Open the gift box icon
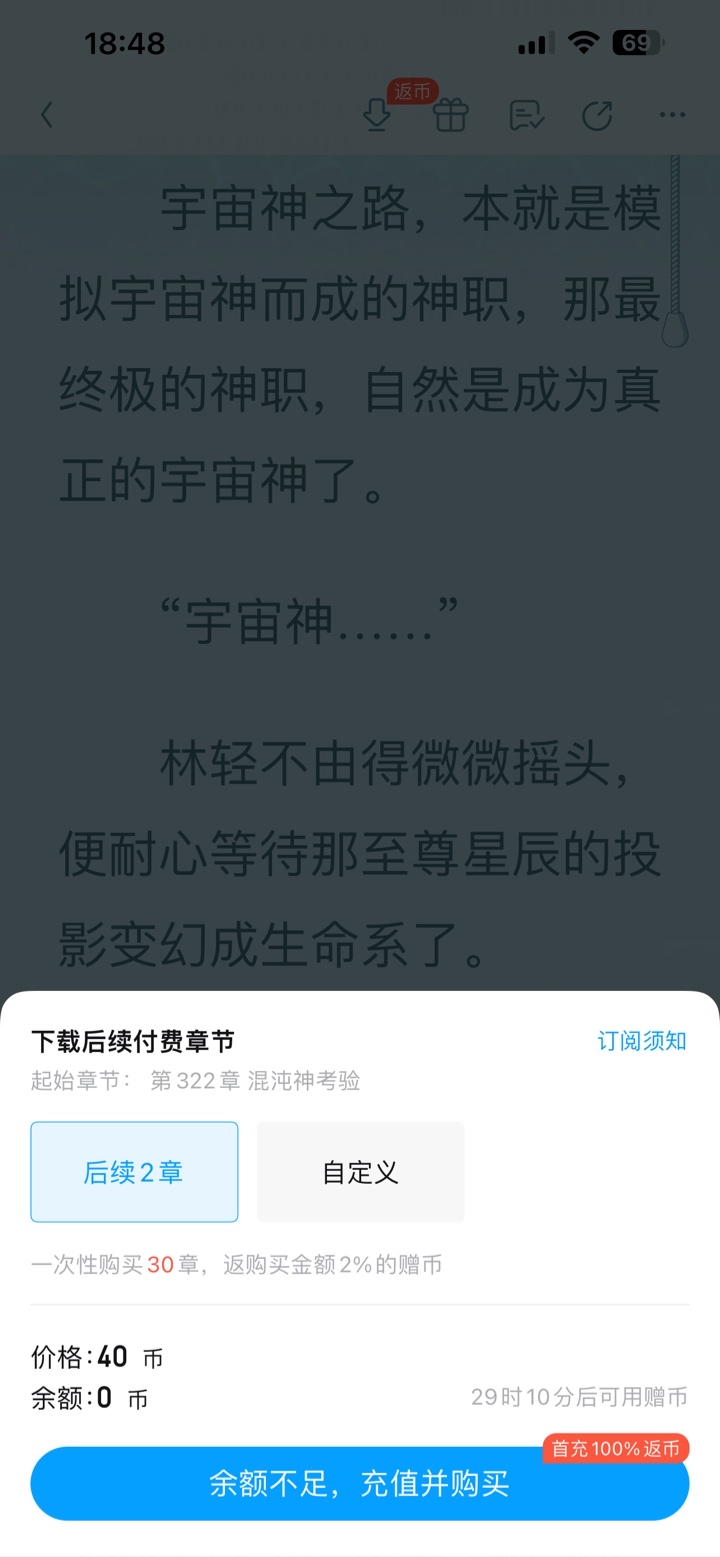 pyautogui.click(x=451, y=116)
